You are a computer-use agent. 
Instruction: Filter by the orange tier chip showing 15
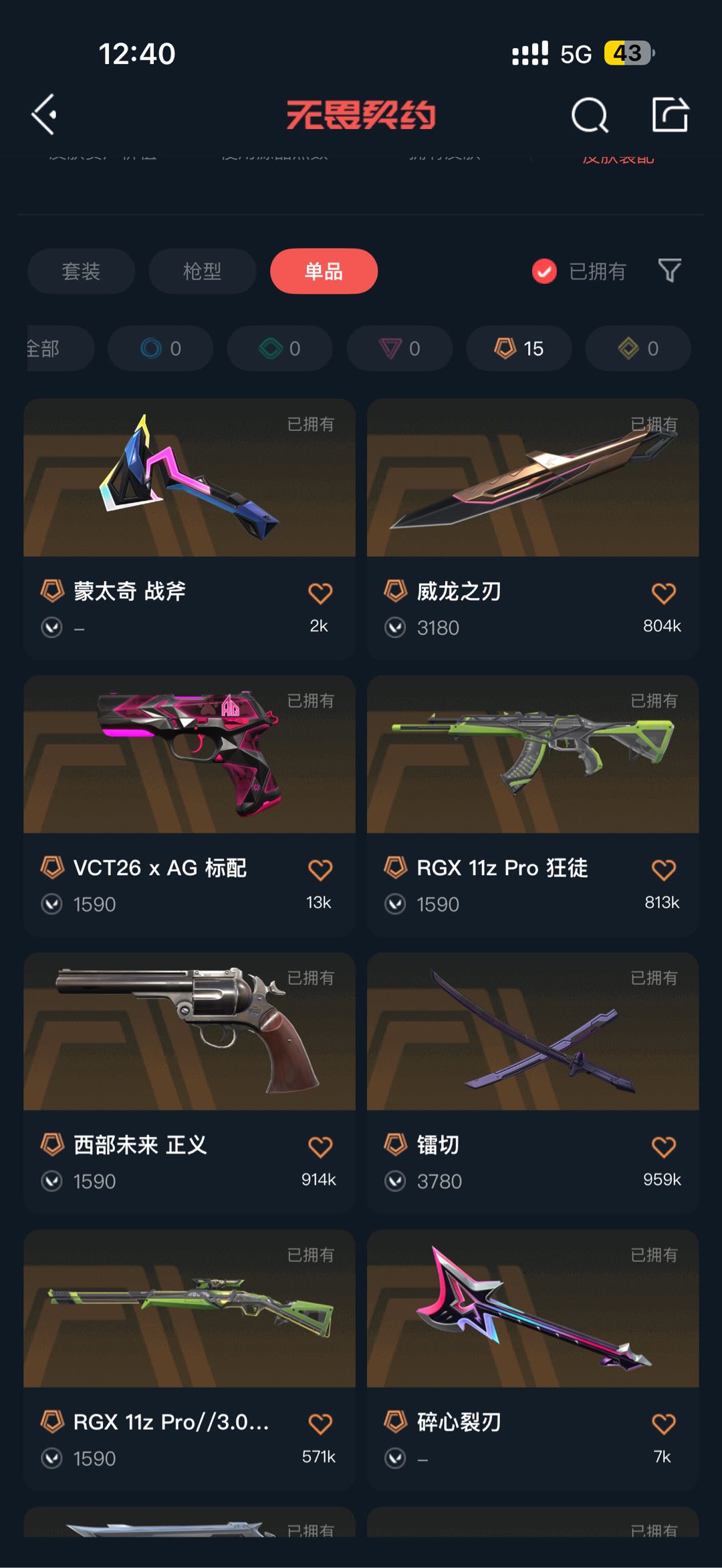[519, 348]
